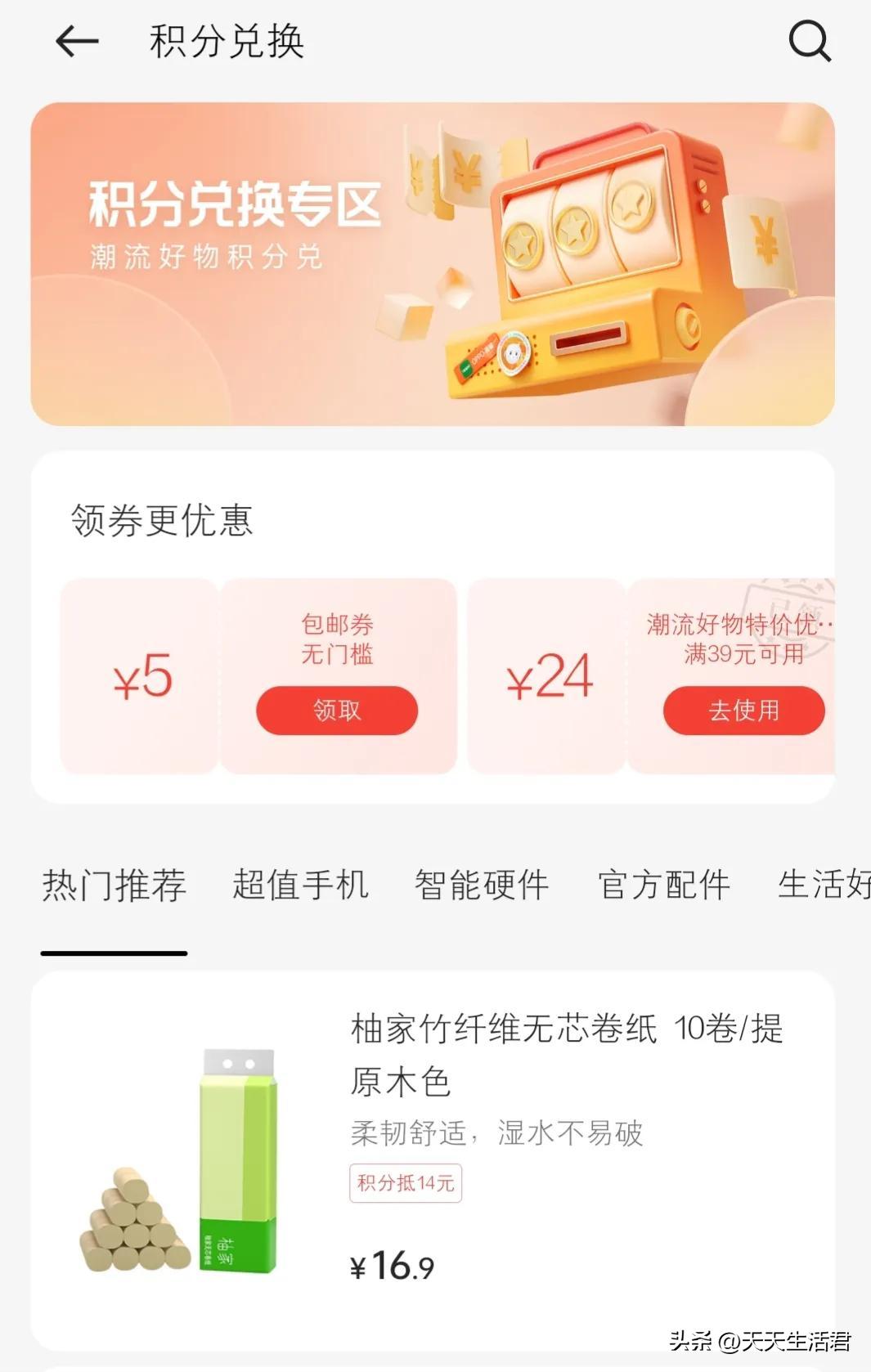Select the 官方配件 category
The width and height of the screenshot is (871, 1372).
pyautogui.click(x=662, y=886)
